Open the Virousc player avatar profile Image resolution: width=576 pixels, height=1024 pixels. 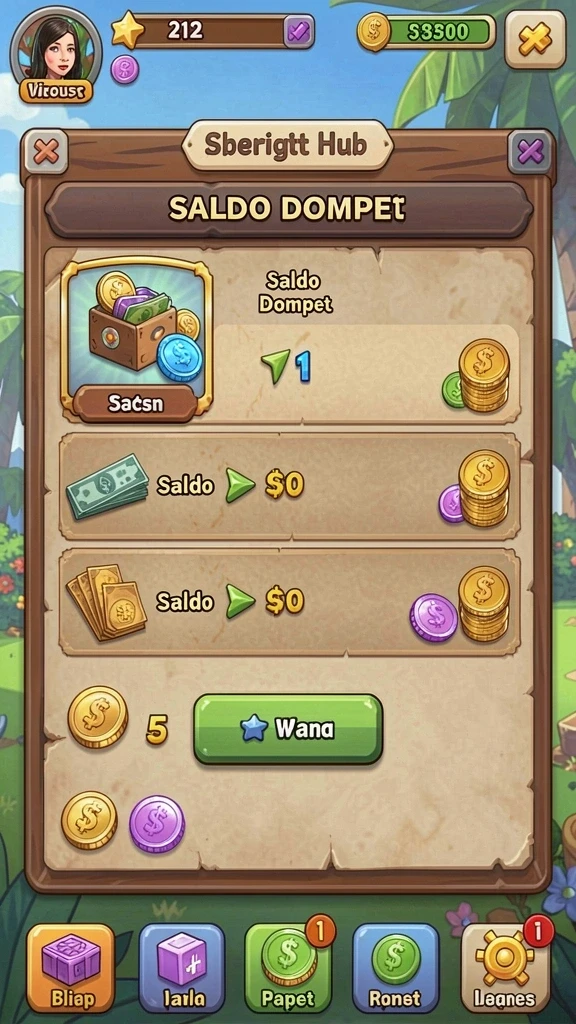pos(56,54)
